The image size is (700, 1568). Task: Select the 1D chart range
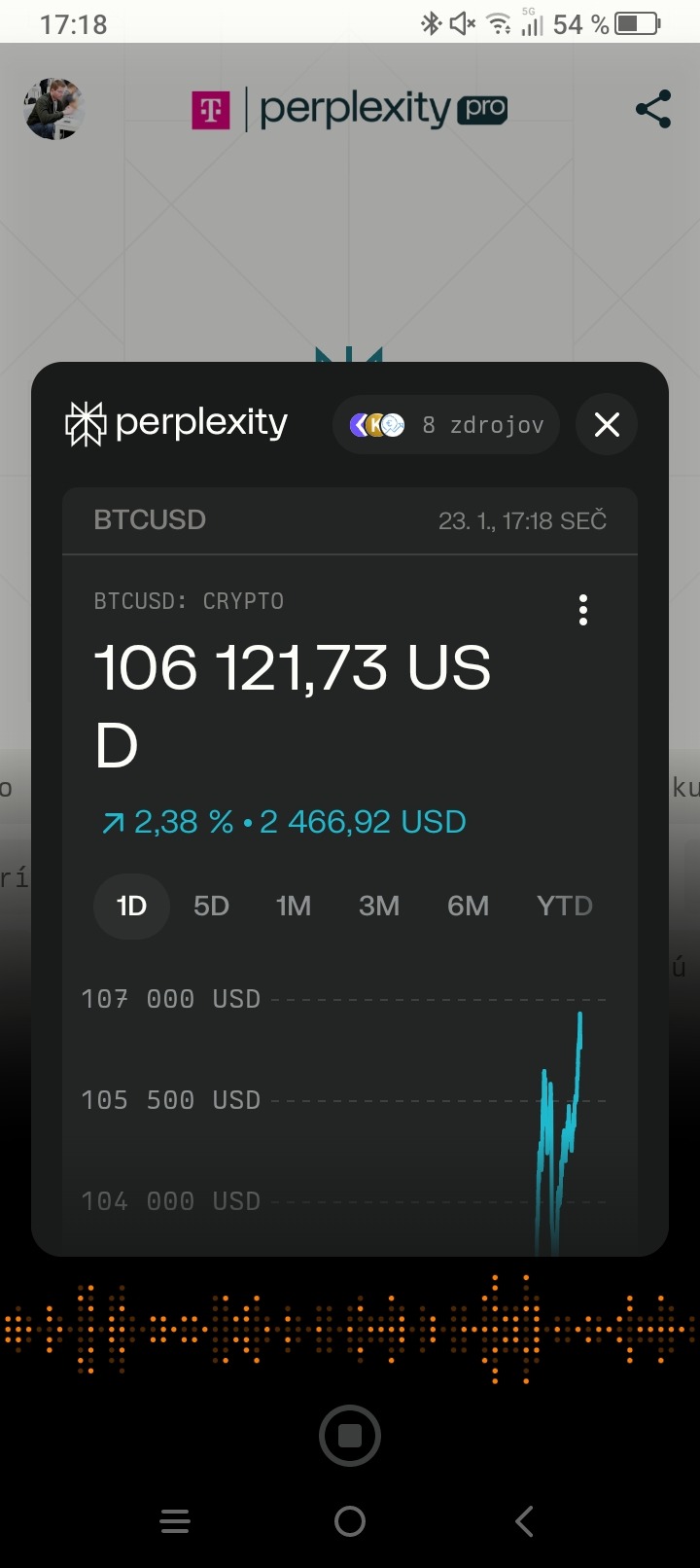click(131, 907)
